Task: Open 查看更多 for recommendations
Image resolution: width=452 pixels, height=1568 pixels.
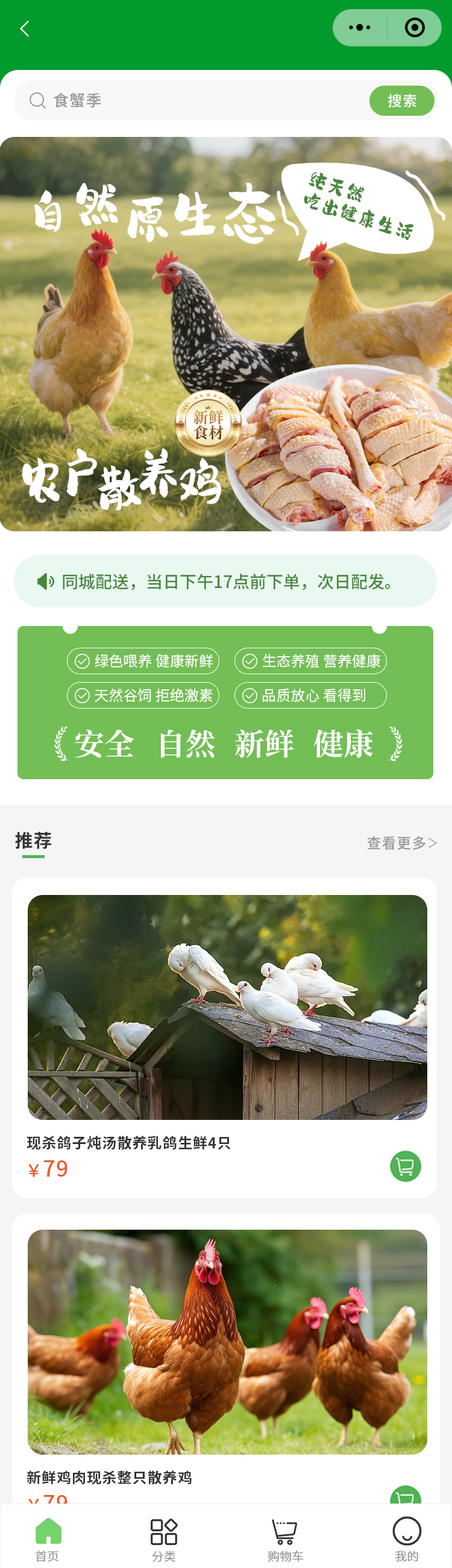Action: 401,843
